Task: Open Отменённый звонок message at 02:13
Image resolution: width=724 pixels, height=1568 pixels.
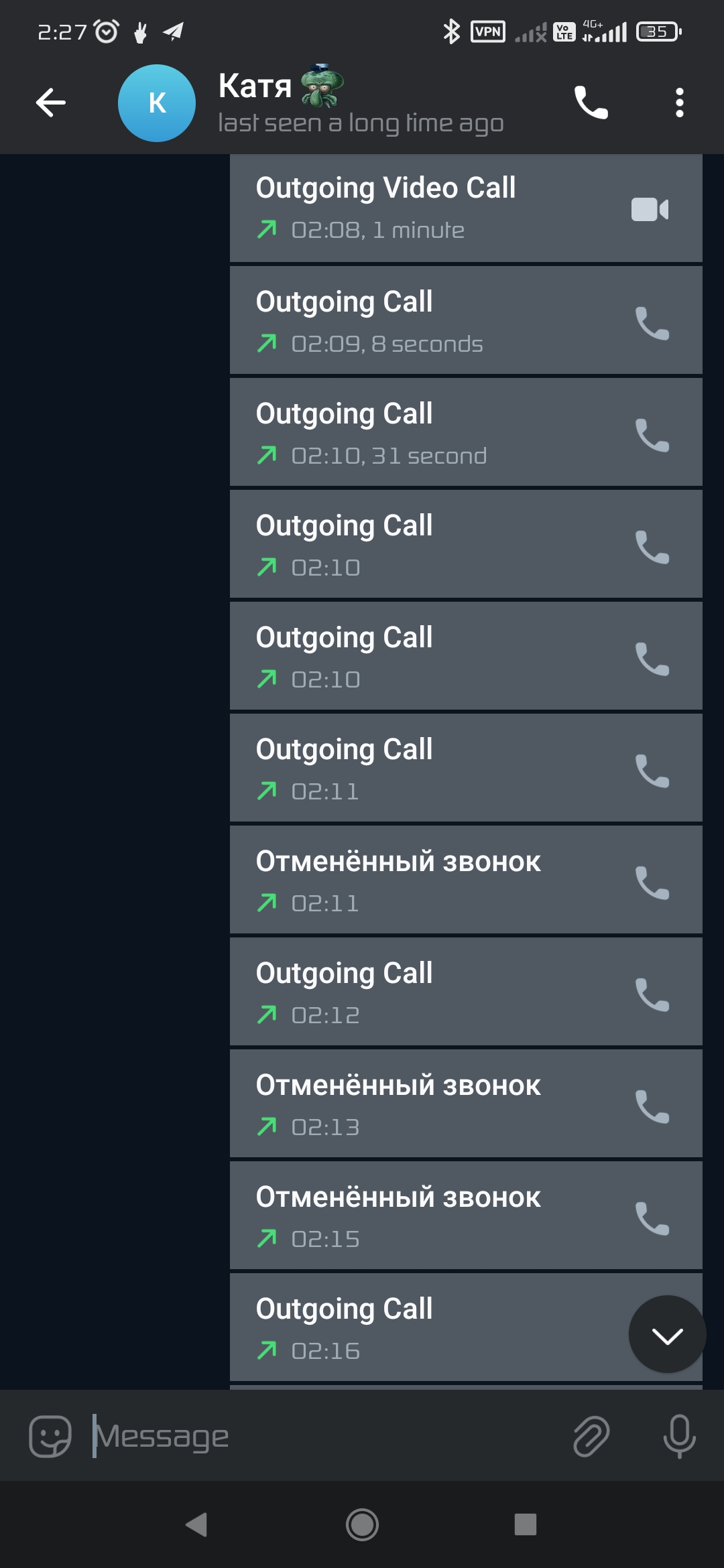Action: coord(466,1104)
